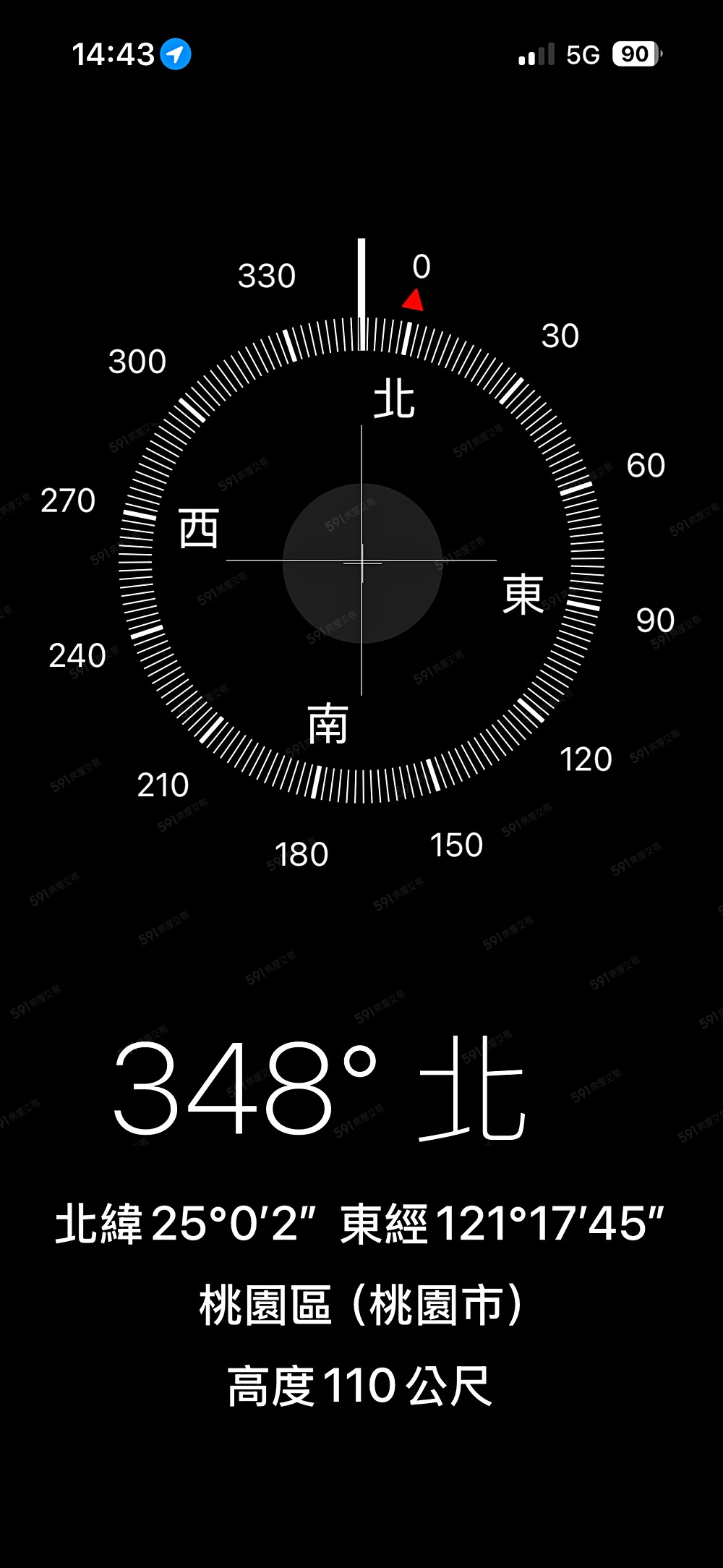
Task: Tap the compass dial to lock the bearing
Action: pos(361,561)
